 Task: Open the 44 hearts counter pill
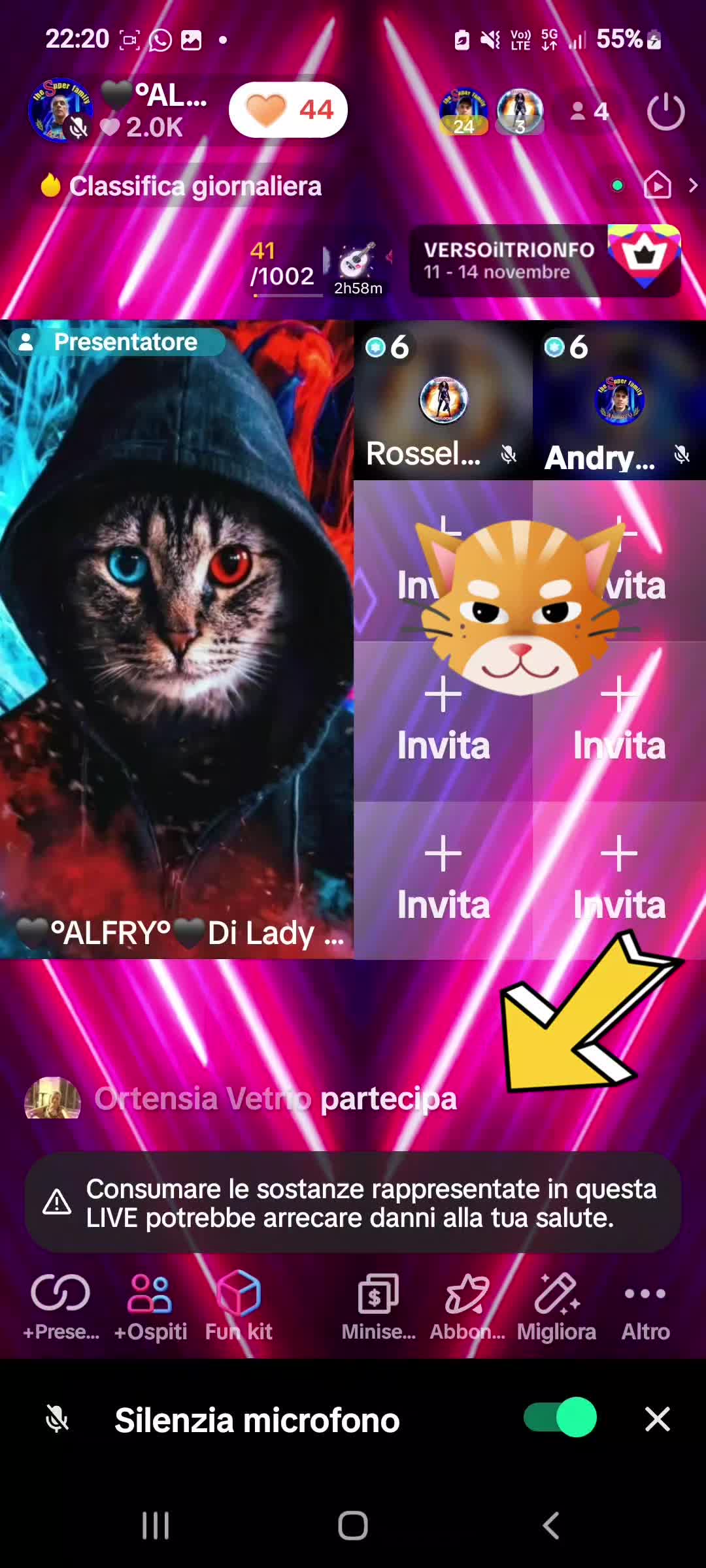(x=288, y=110)
